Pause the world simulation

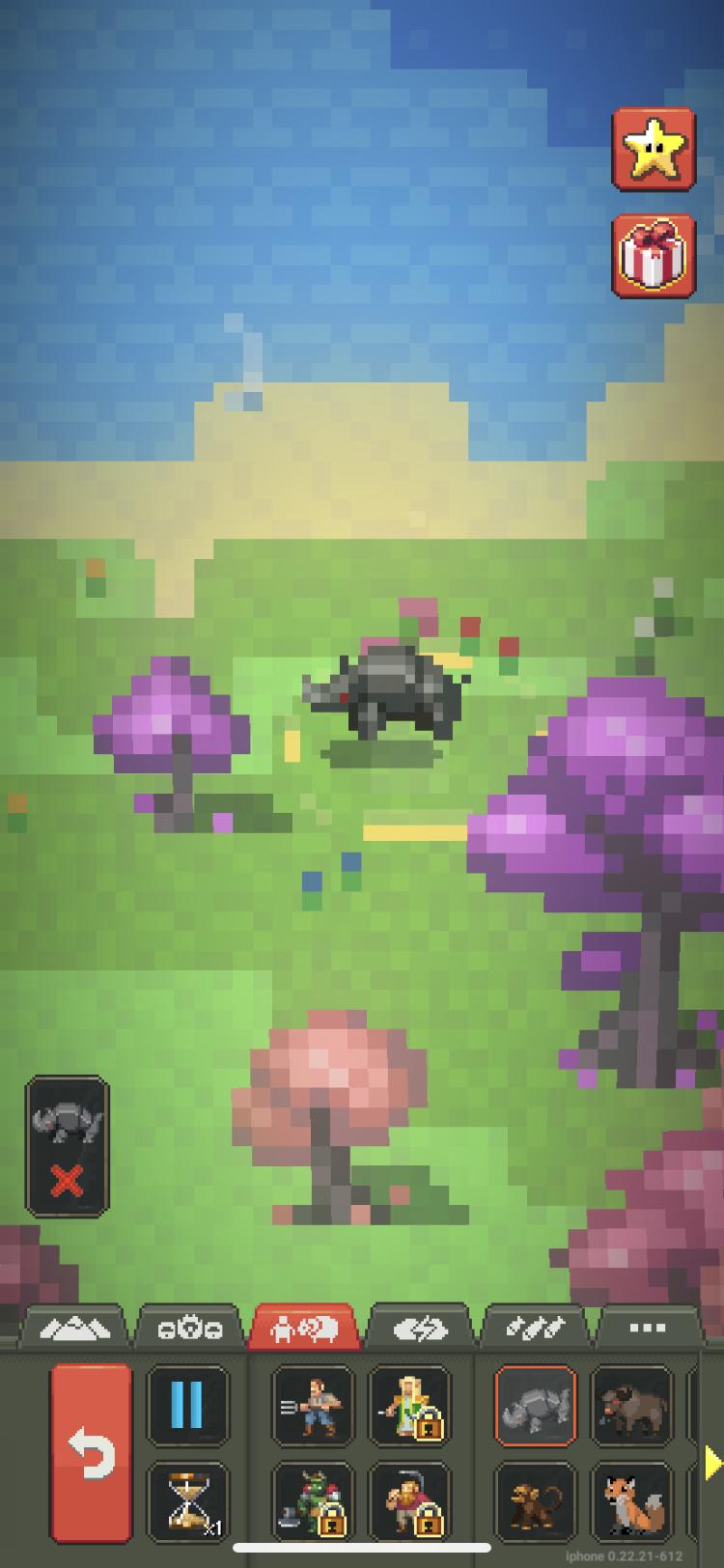[x=187, y=1405]
